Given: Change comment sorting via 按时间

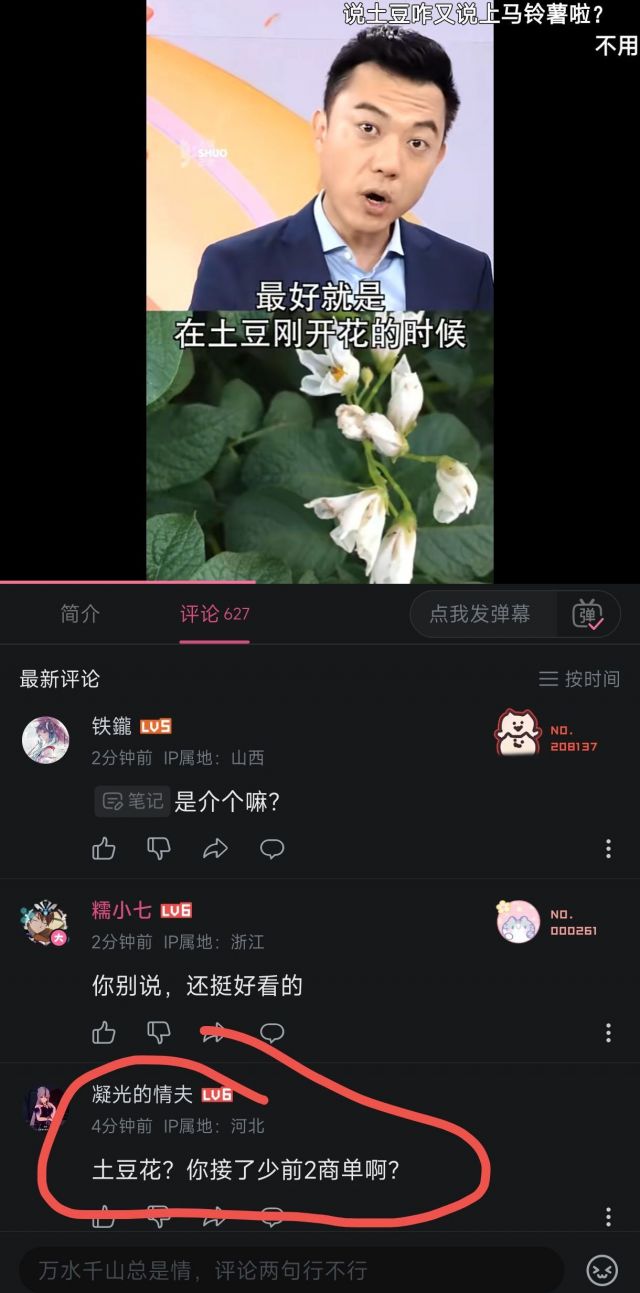Looking at the screenshot, I should [580, 679].
